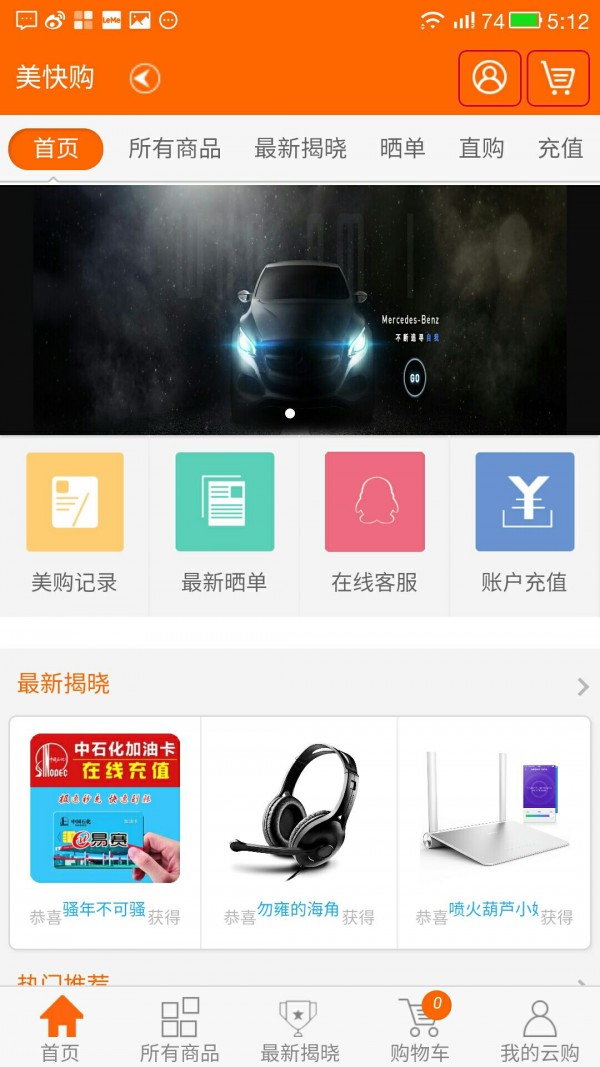
Task: Open 我的云购 in bottom navigation
Action: coord(539,1029)
